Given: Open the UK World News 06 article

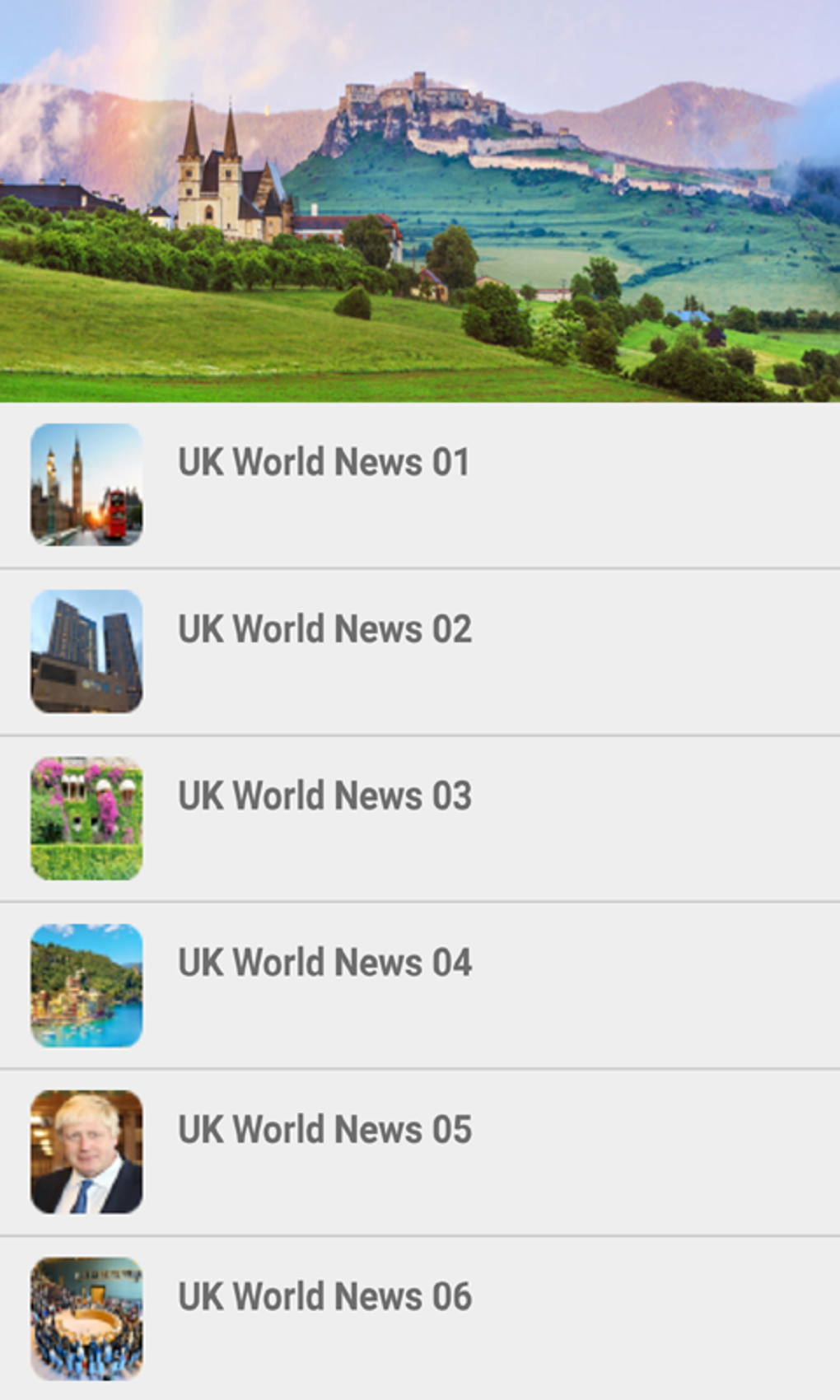Looking at the screenshot, I should [x=324, y=1295].
